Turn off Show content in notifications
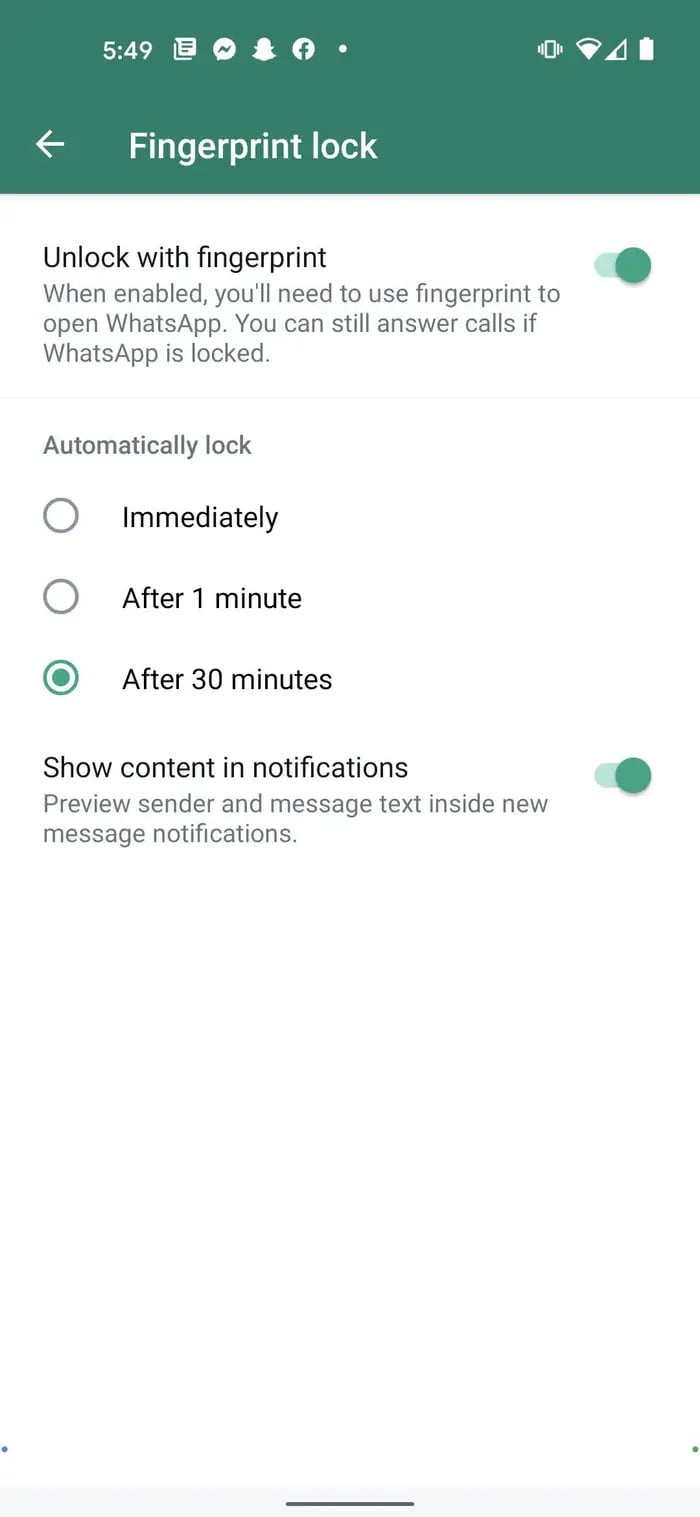Viewport: 700px width, 1517px height. (623, 776)
